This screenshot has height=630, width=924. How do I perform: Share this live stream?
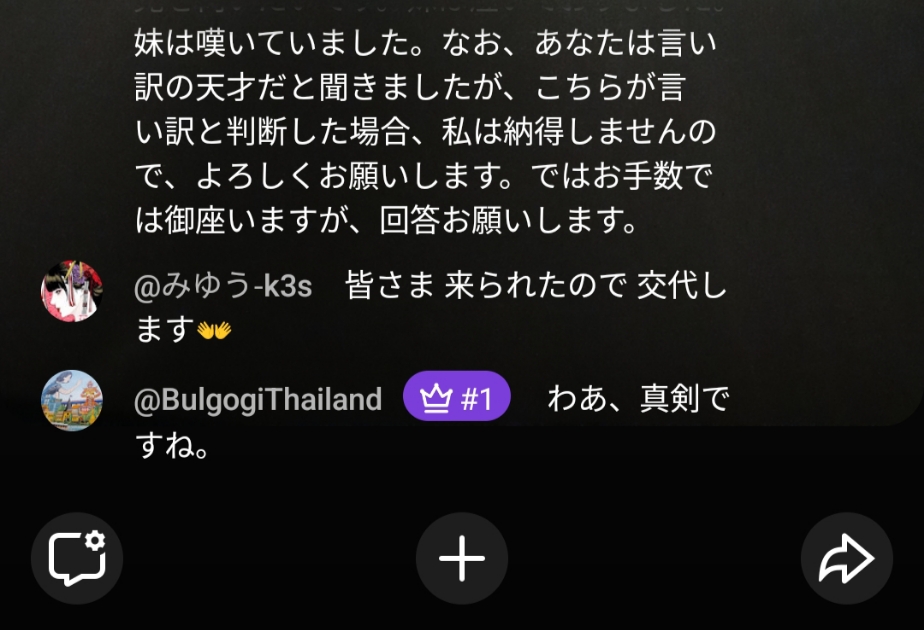click(x=846, y=558)
